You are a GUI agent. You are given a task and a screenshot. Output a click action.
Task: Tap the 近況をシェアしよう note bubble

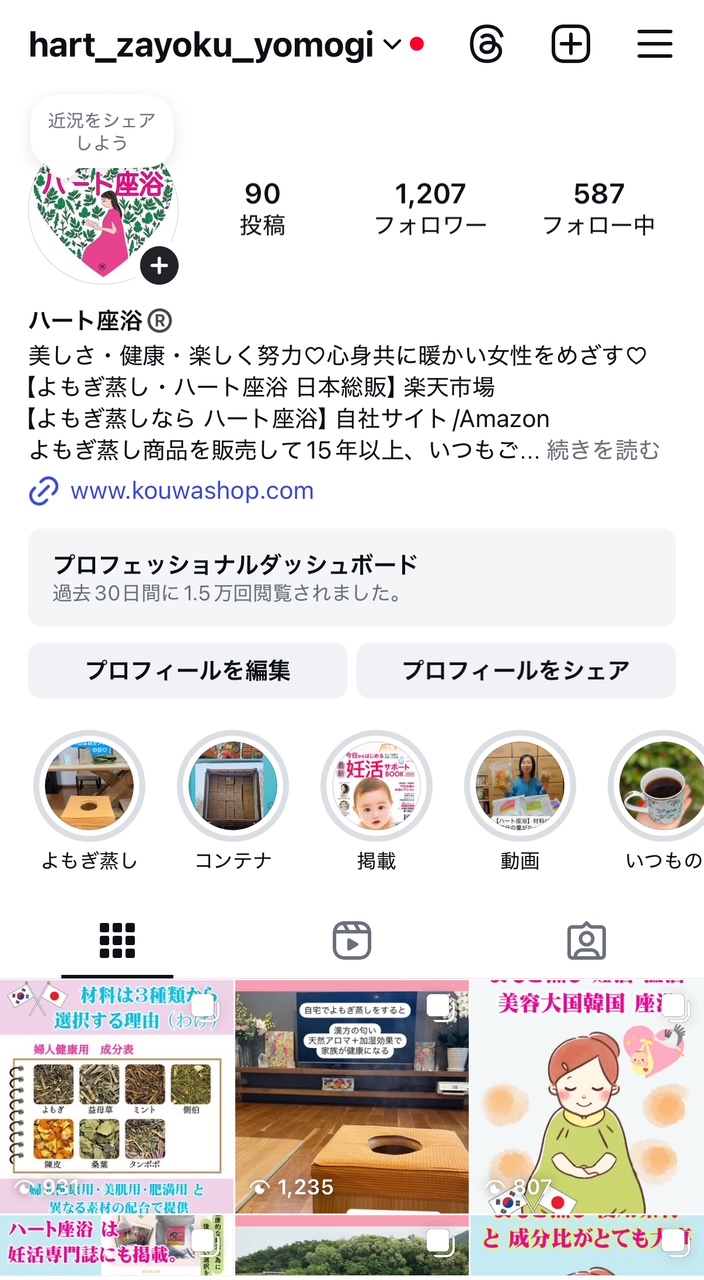coord(102,131)
